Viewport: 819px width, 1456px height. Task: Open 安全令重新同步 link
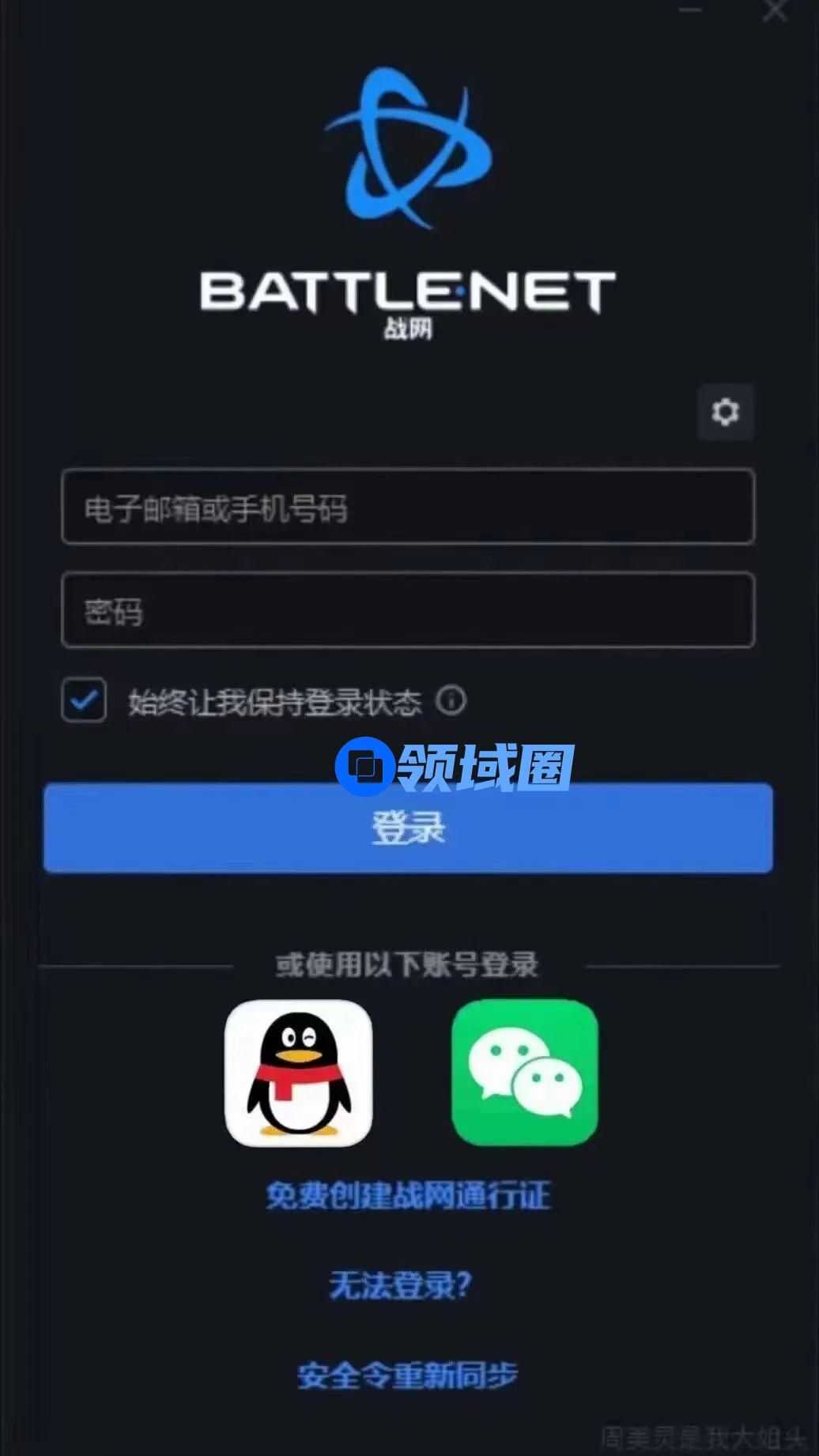[407, 1376]
